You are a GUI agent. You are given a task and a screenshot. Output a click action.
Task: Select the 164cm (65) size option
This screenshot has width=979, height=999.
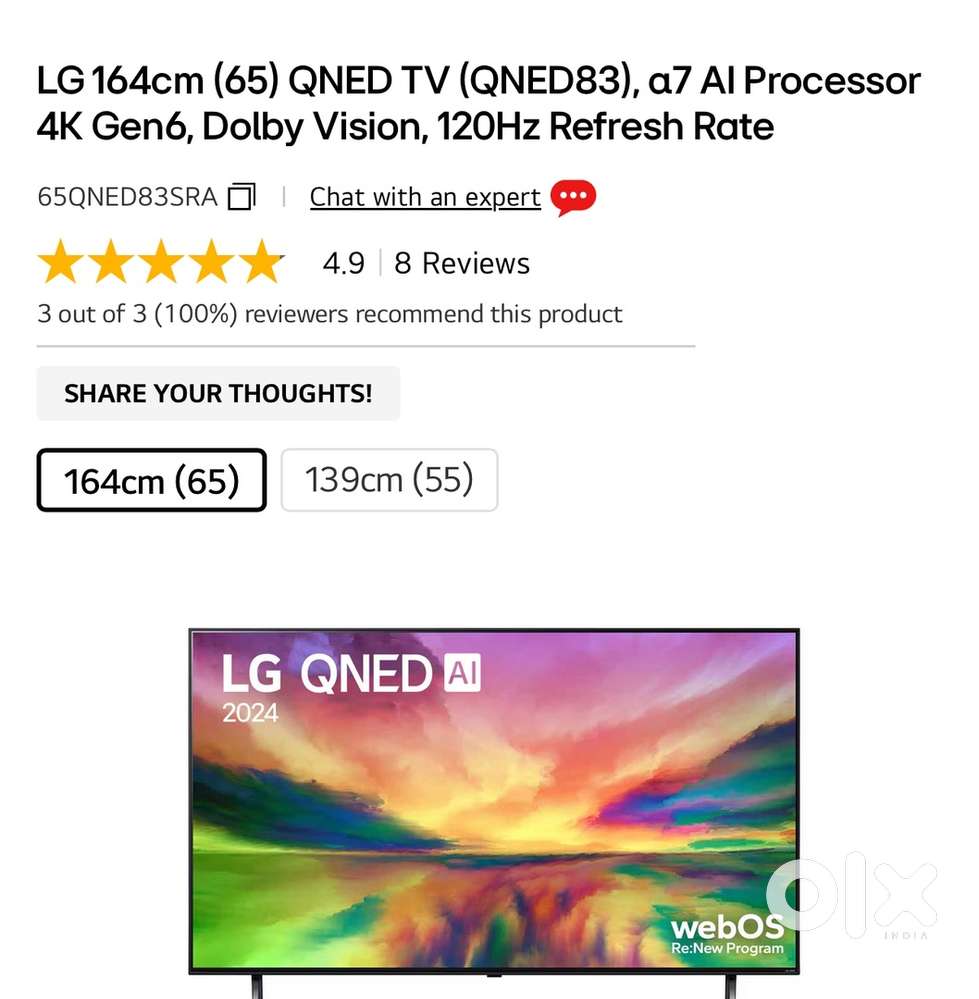152,481
